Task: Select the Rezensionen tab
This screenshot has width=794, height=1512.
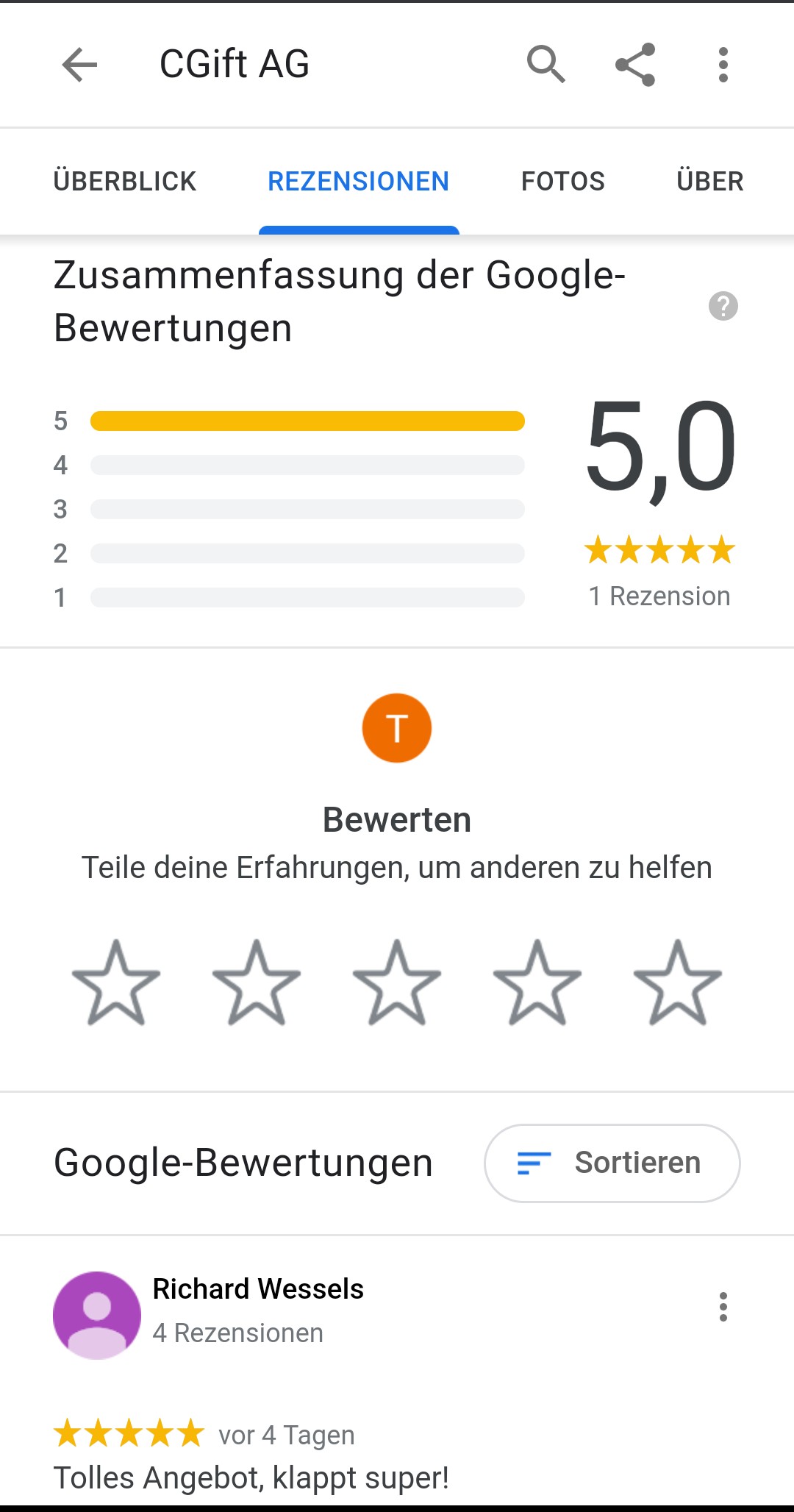Action: (x=358, y=181)
